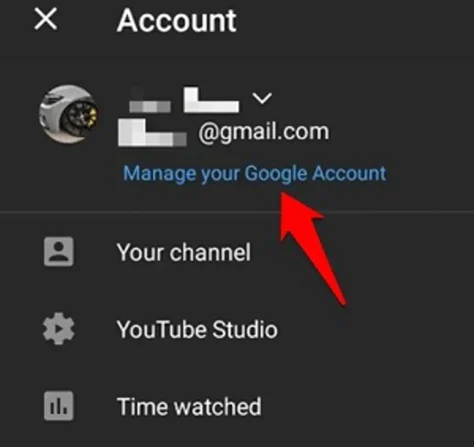
Task: Tap the profile avatar picture
Action: point(68,114)
